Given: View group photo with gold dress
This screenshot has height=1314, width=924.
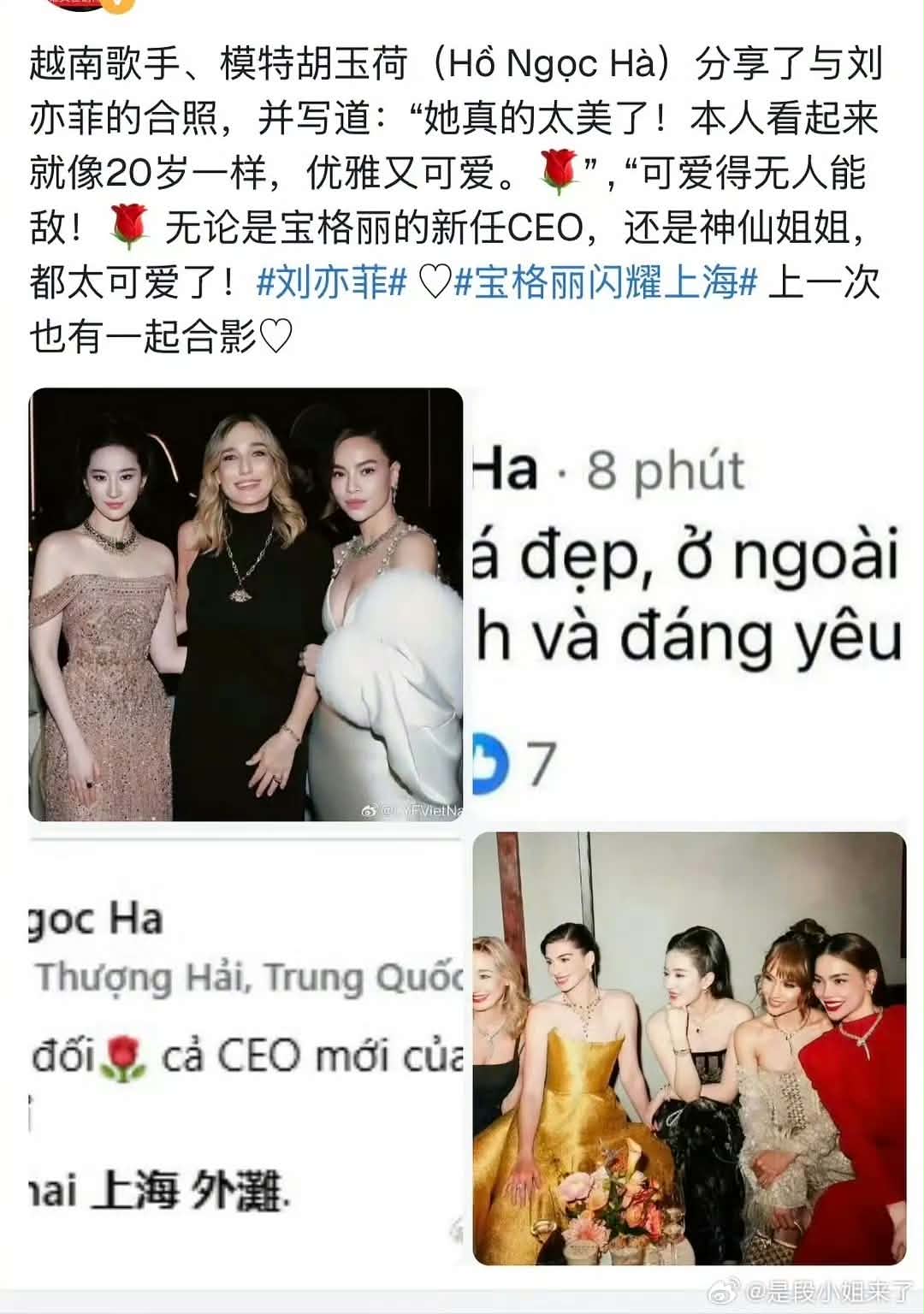Looking at the screenshot, I should tap(689, 1049).
